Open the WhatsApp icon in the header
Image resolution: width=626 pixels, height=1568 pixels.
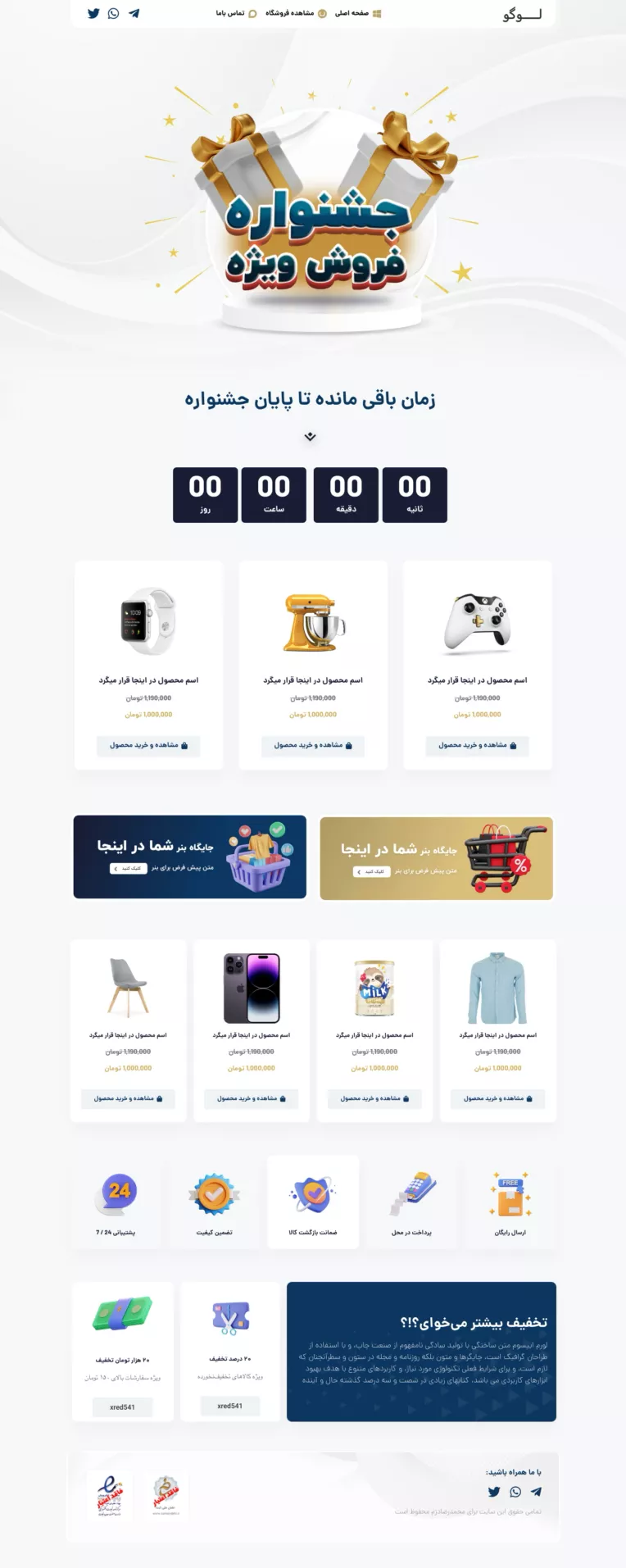[x=114, y=13]
